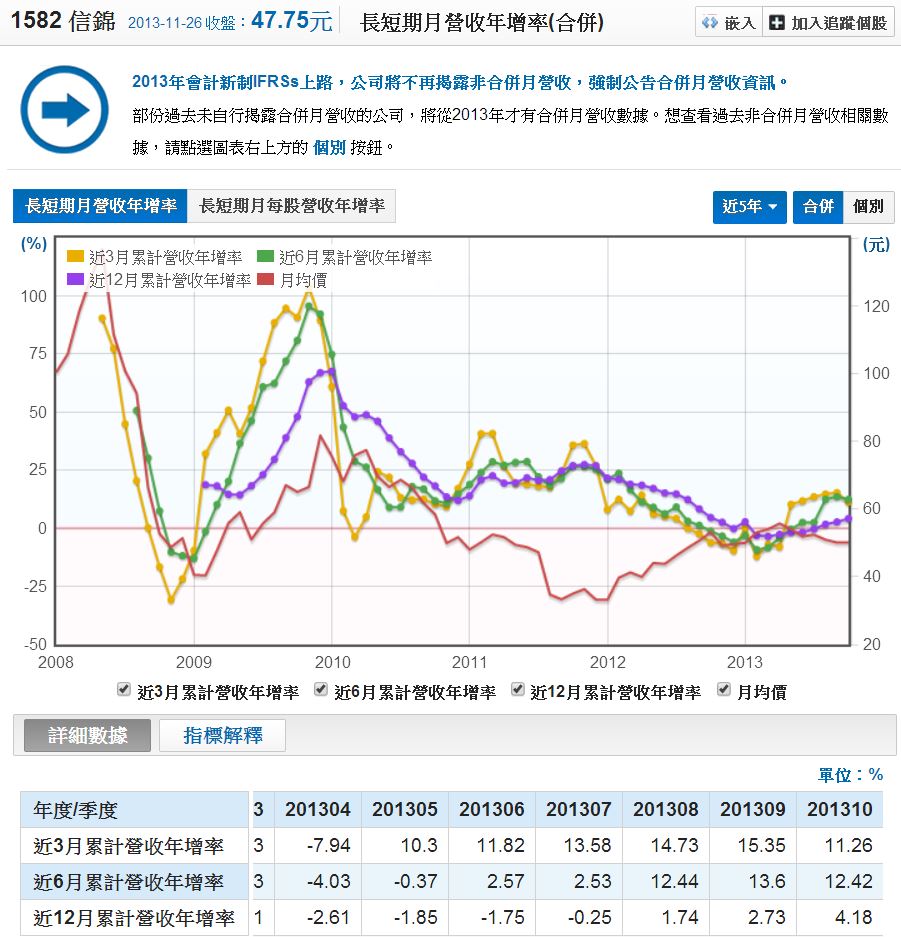Tap the 嵌入 embed button
Screen dimensions: 901x937
click(x=728, y=22)
